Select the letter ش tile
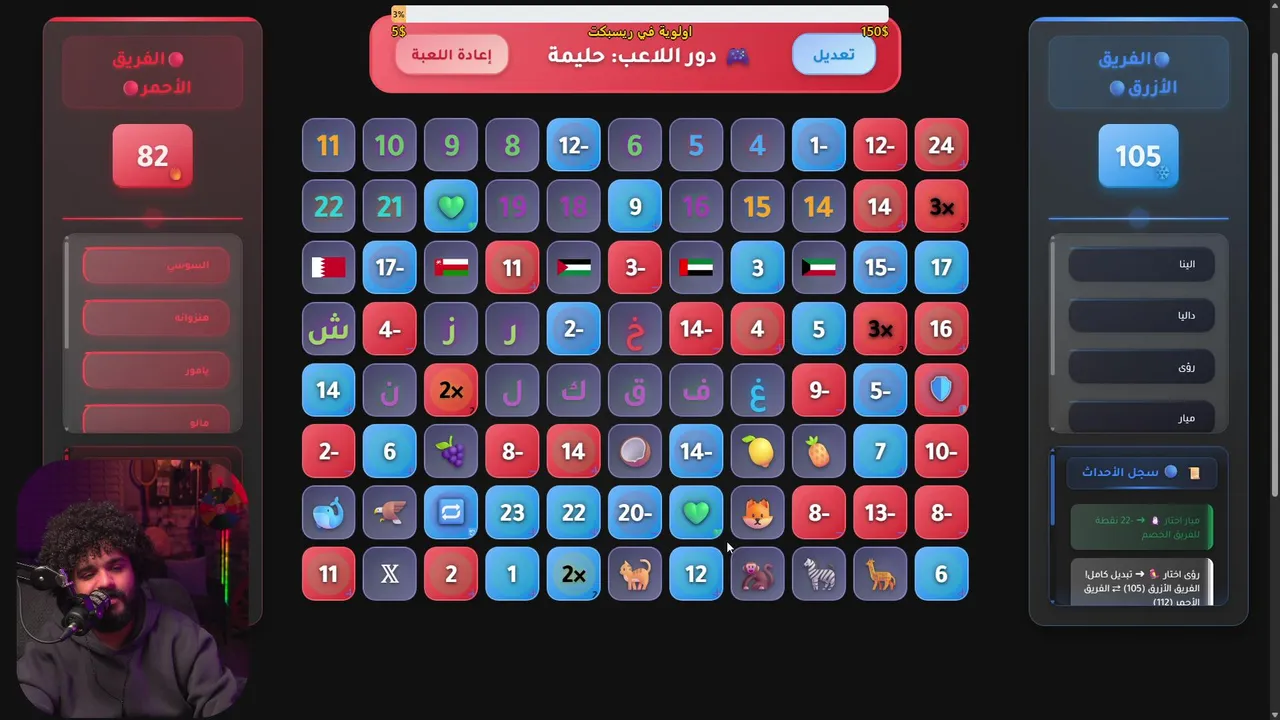Image resolution: width=1280 pixels, height=720 pixels. [328, 329]
